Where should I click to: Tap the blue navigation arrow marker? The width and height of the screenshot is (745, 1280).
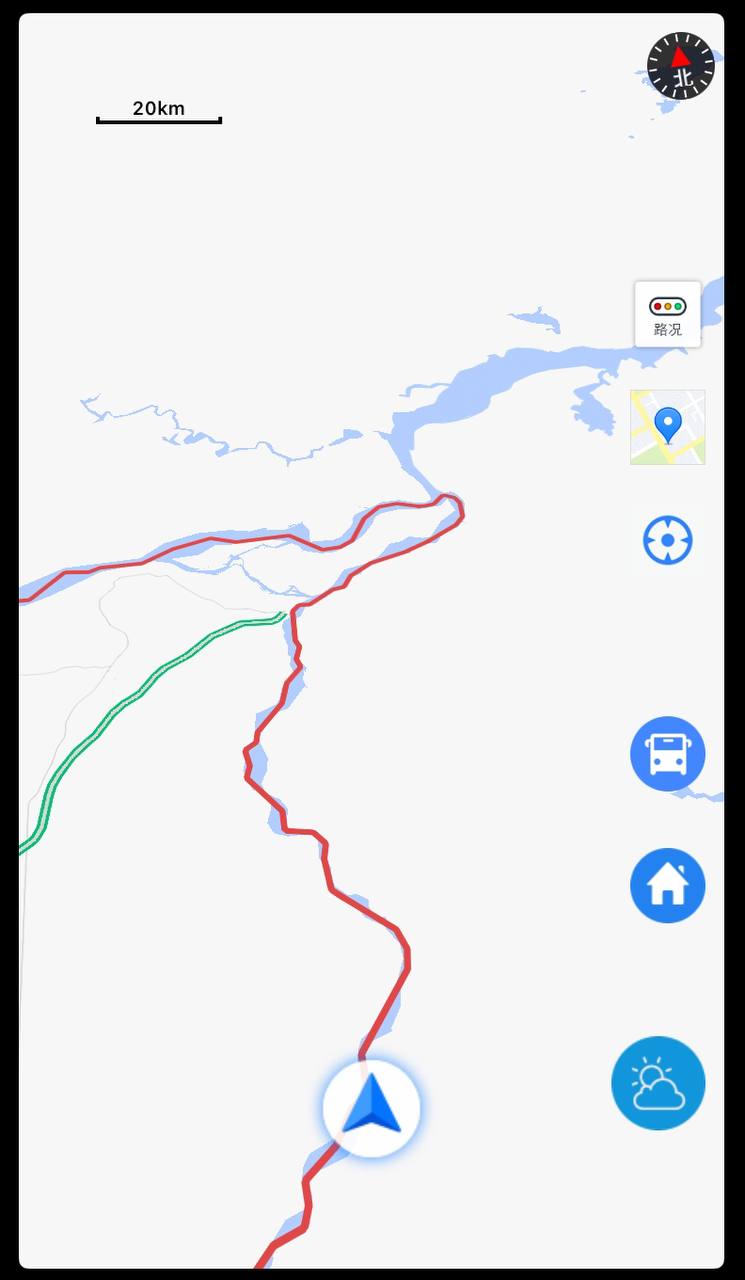click(371, 1108)
